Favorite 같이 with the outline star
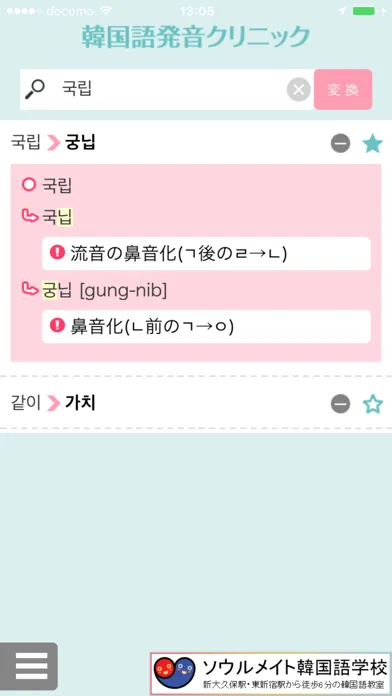The image size is (392, 696). [372, 404]
